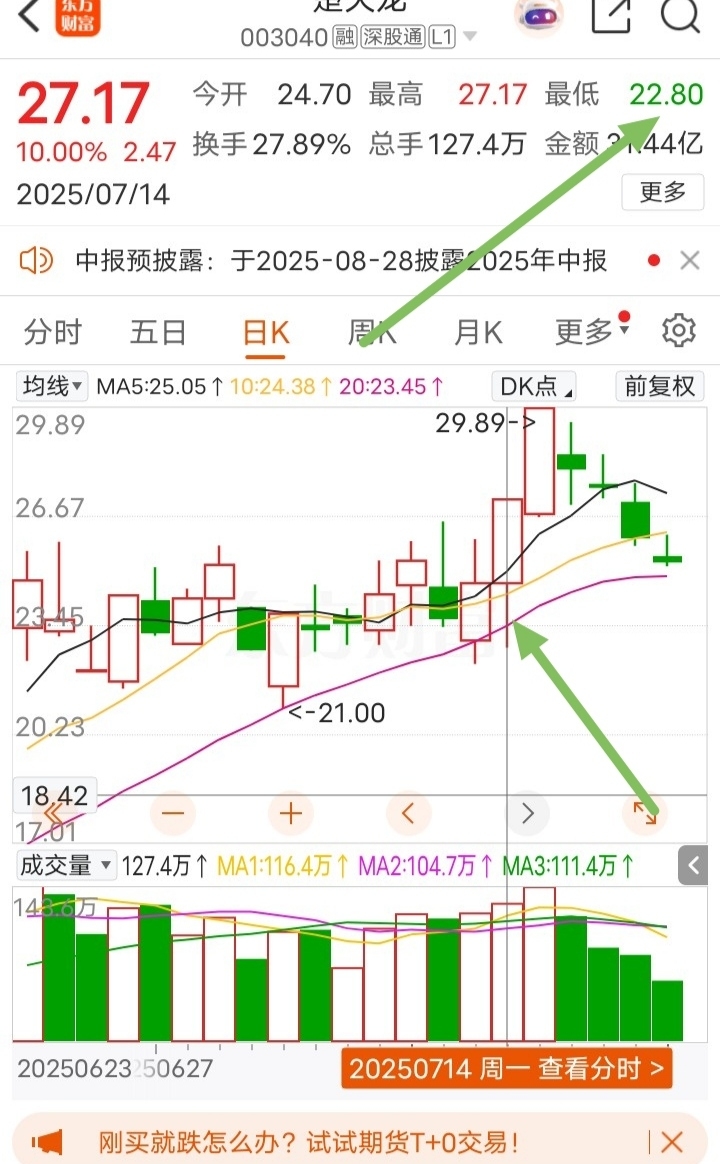
Task: Share this stock page
Action: [611, 15]
